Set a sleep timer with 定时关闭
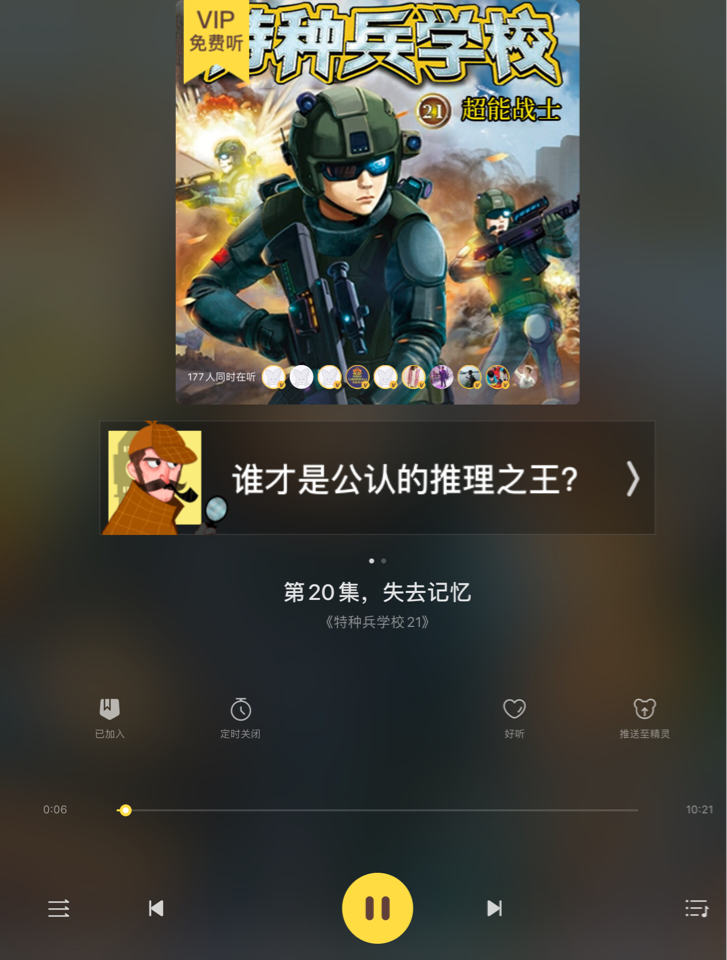The image size is (727, 960). tap(241, 709)
